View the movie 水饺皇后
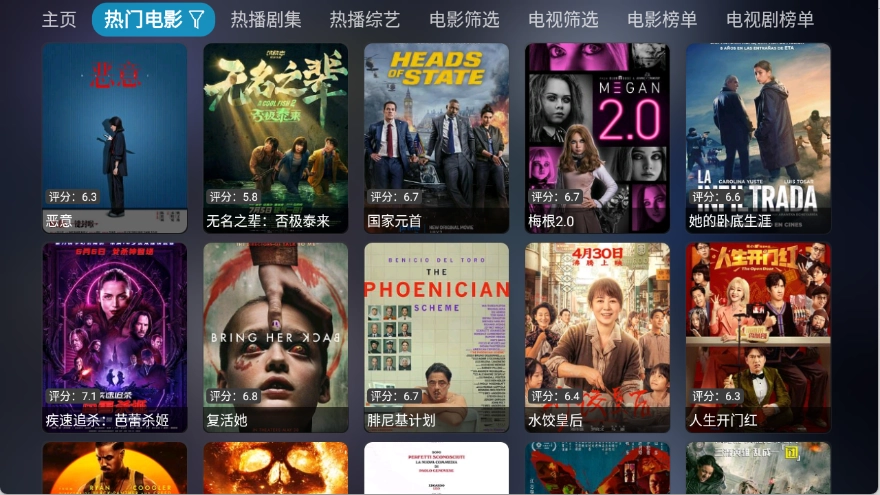Viewport: 880px width, 495px height. [x=597, y=338]
